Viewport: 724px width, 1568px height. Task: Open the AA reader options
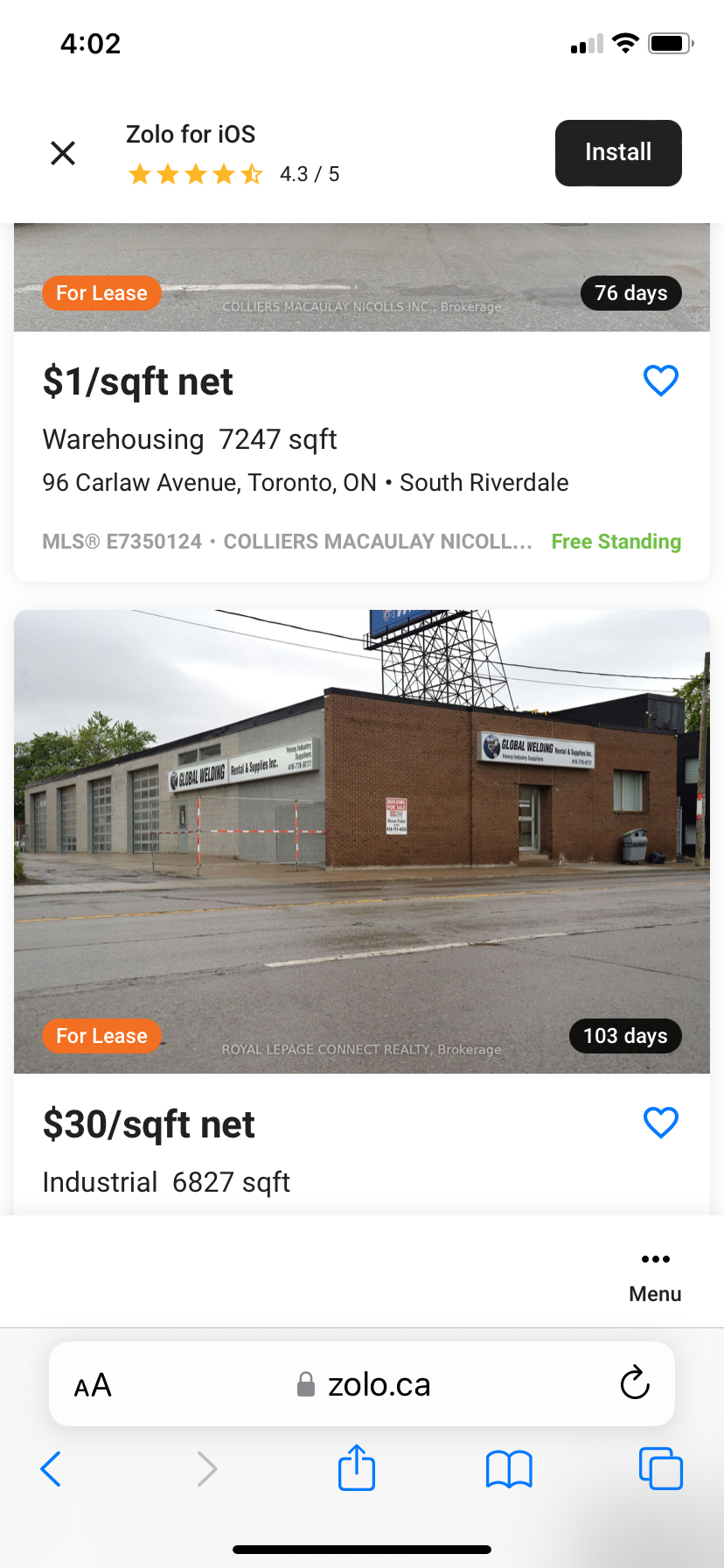coord(93,1385)
